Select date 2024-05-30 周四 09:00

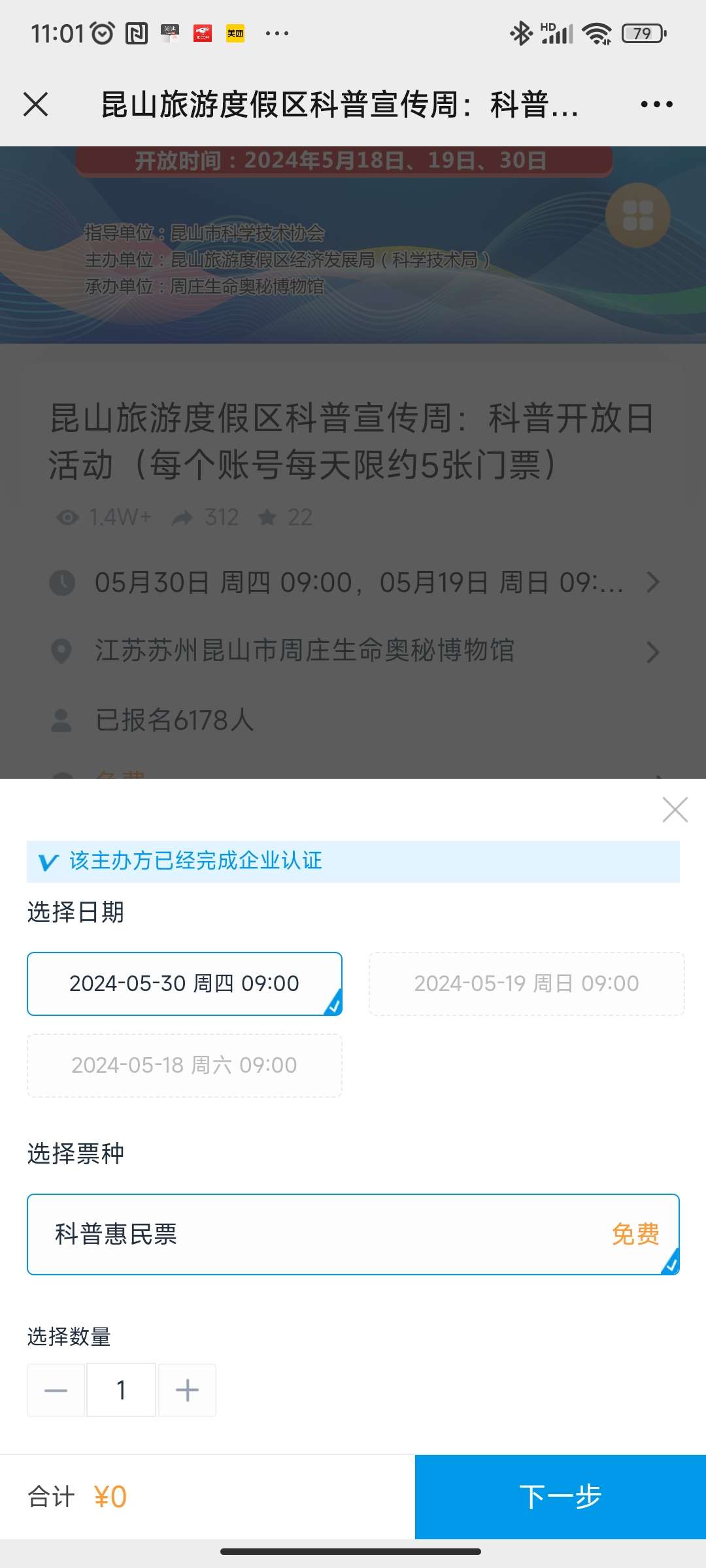184,984
